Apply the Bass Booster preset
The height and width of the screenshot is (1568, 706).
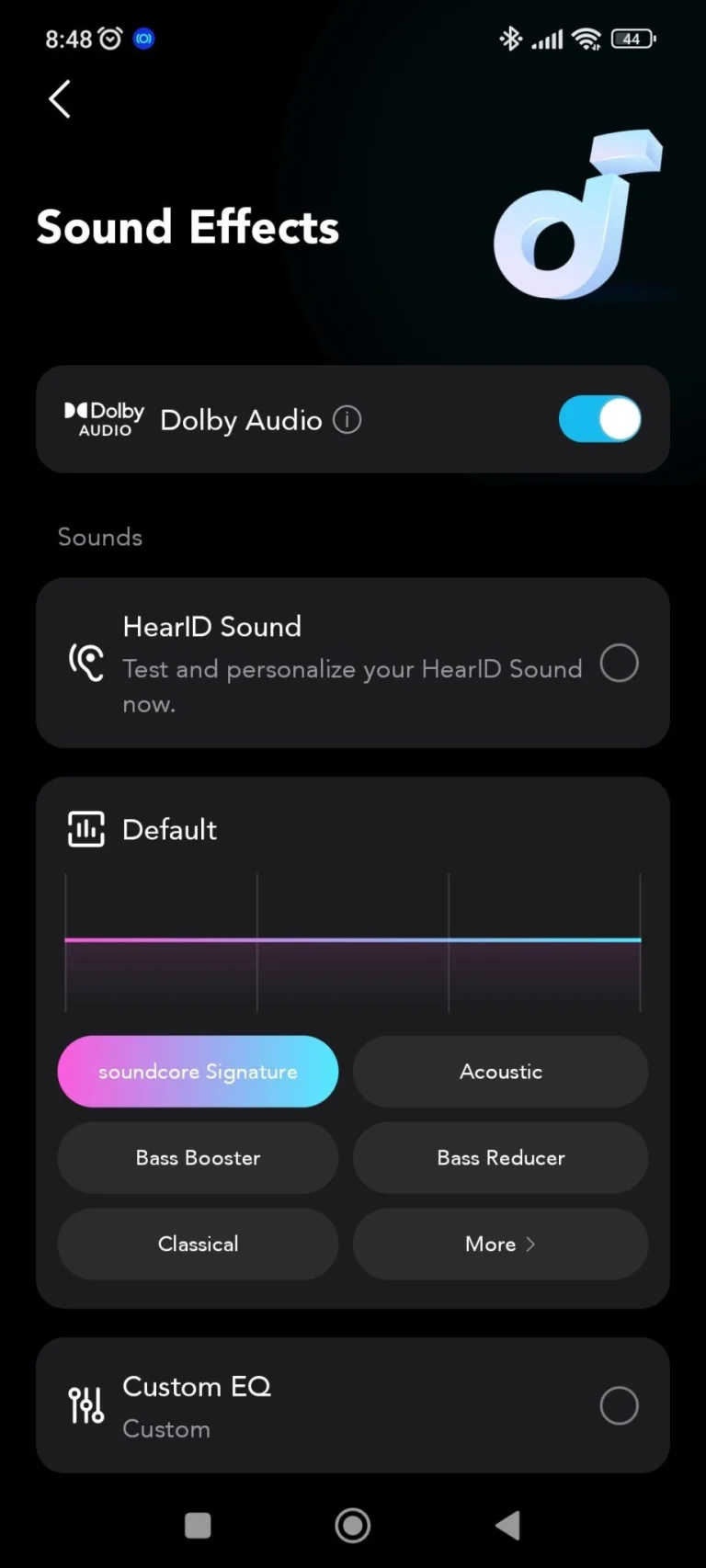[198, 1157]
